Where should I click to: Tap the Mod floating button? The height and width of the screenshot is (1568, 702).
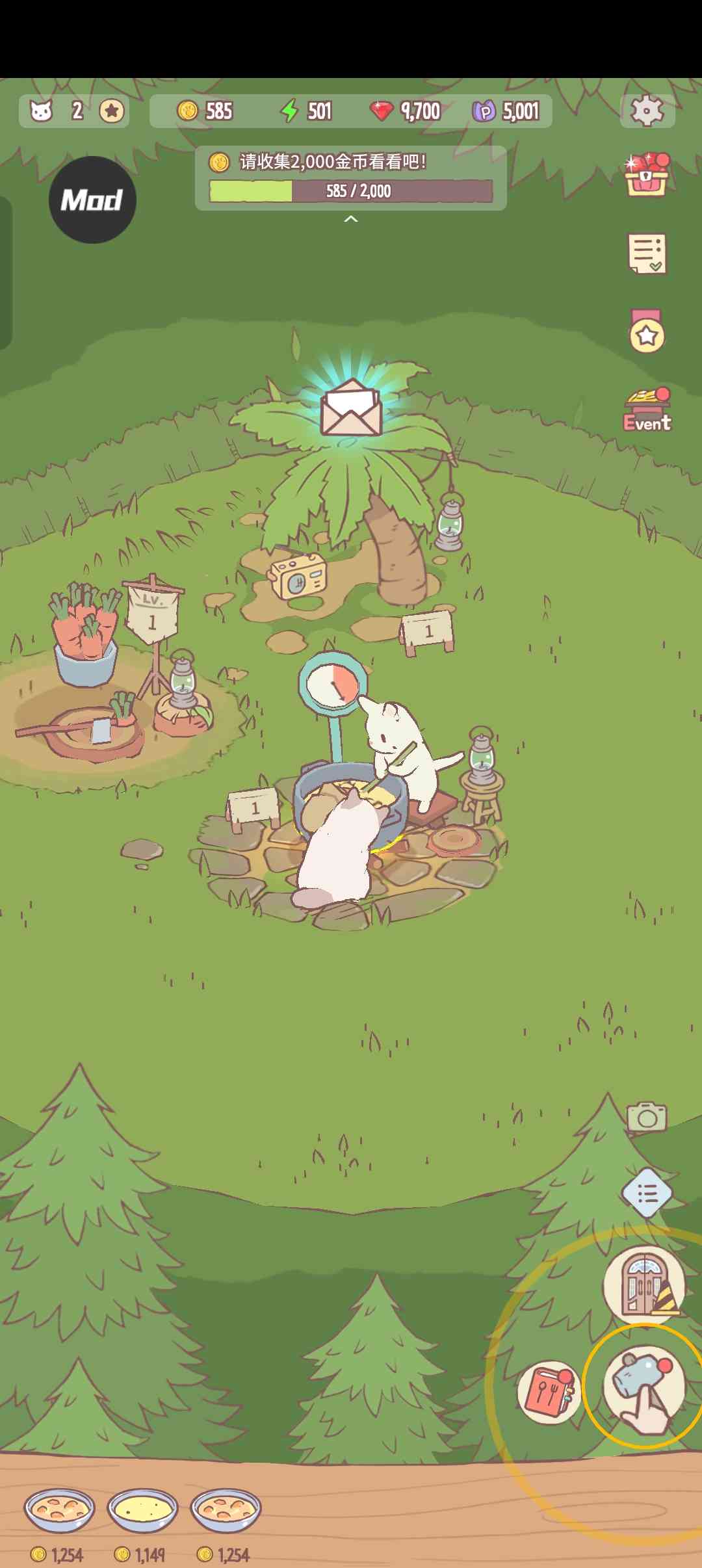coord(92,200)
